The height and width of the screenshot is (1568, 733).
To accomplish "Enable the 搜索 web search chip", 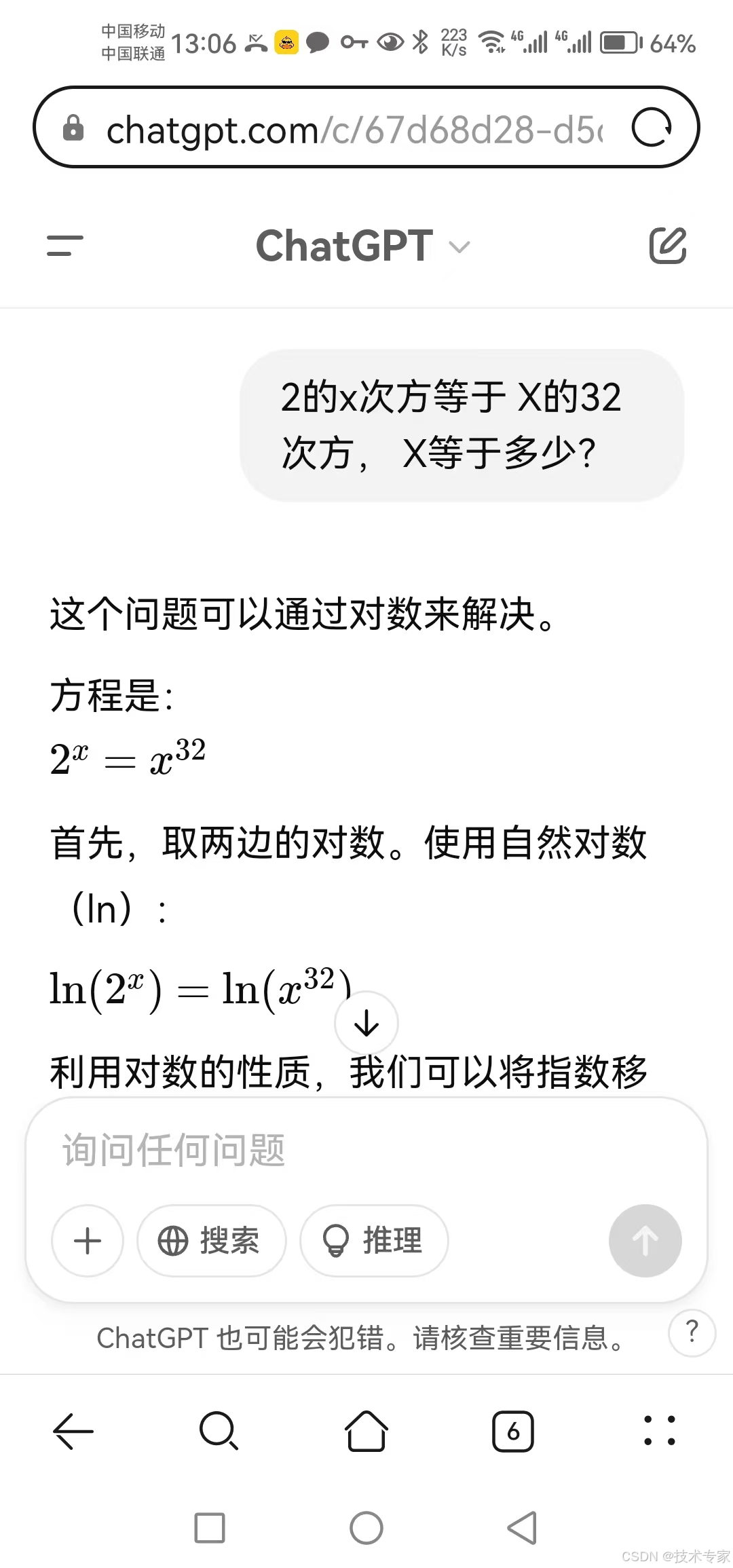I will pyautogui.click(x=211, y=1241).
